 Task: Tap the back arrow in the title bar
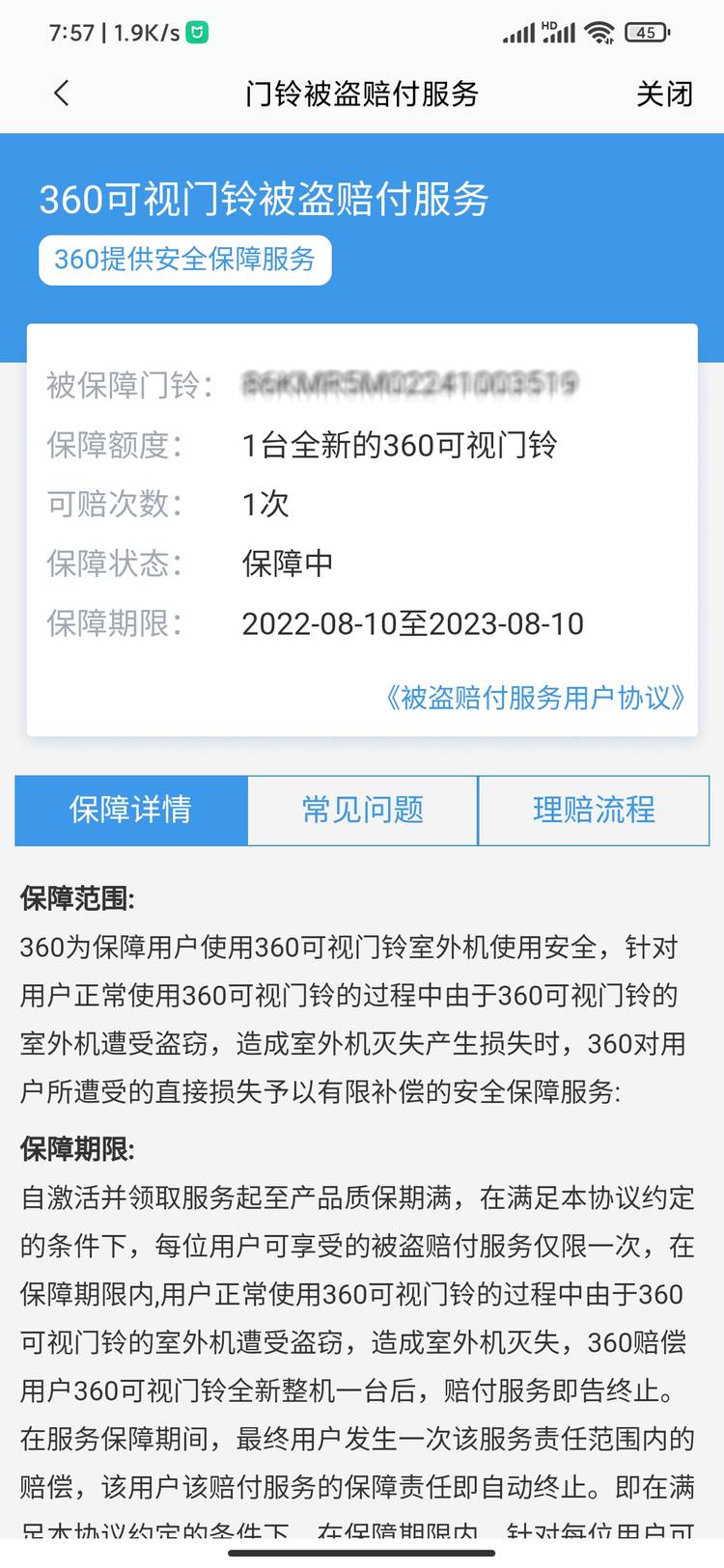[x=61, y=94]
